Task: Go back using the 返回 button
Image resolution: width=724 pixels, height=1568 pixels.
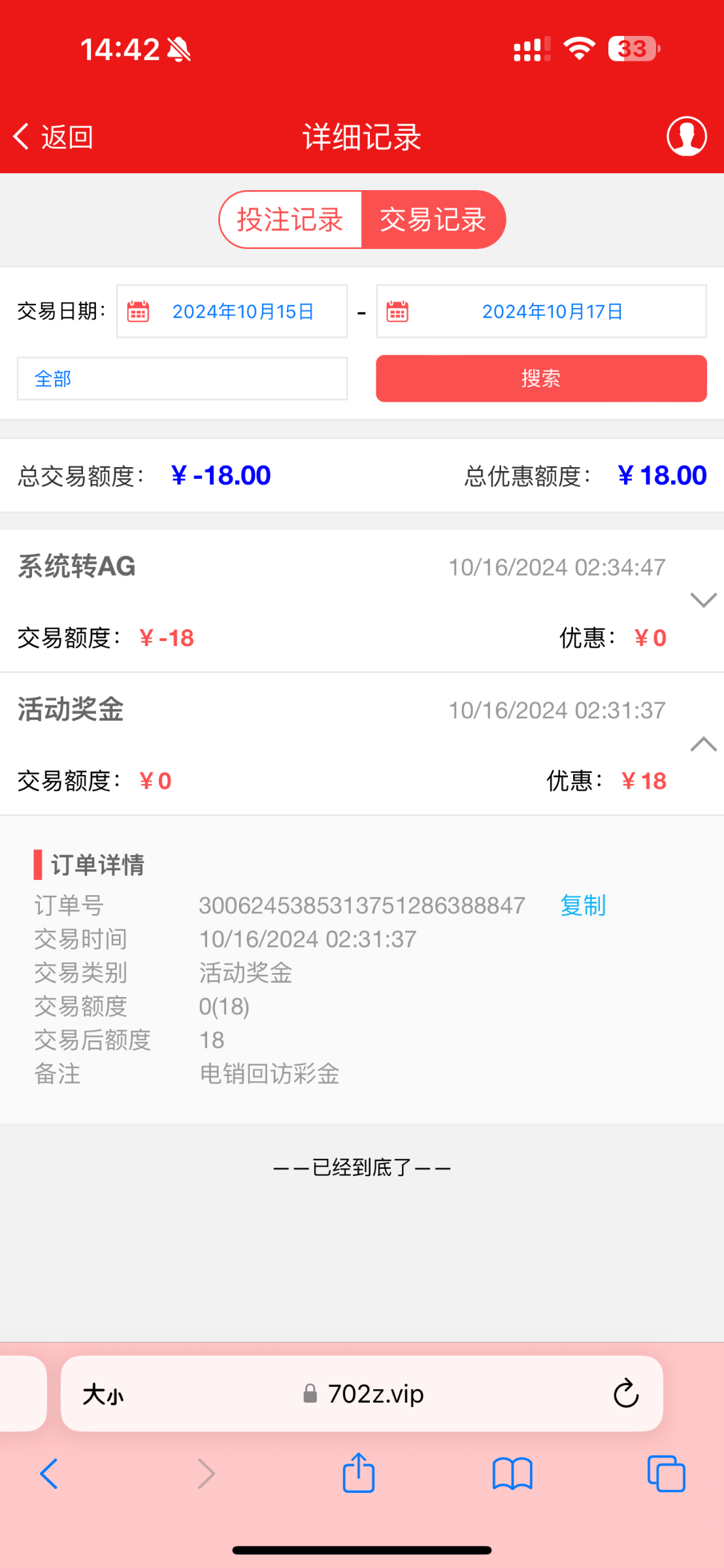Action: [54, 137]
